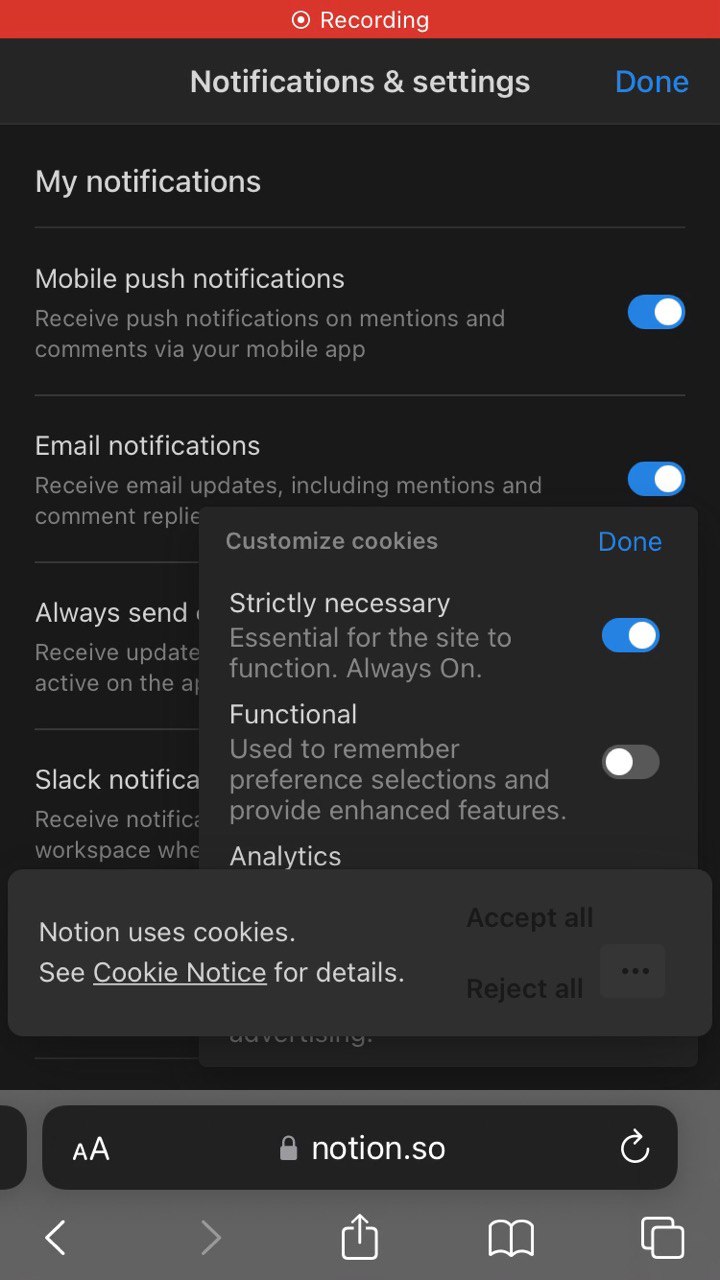Tap Done in Customize cookies panel

(x=630, y=541)
